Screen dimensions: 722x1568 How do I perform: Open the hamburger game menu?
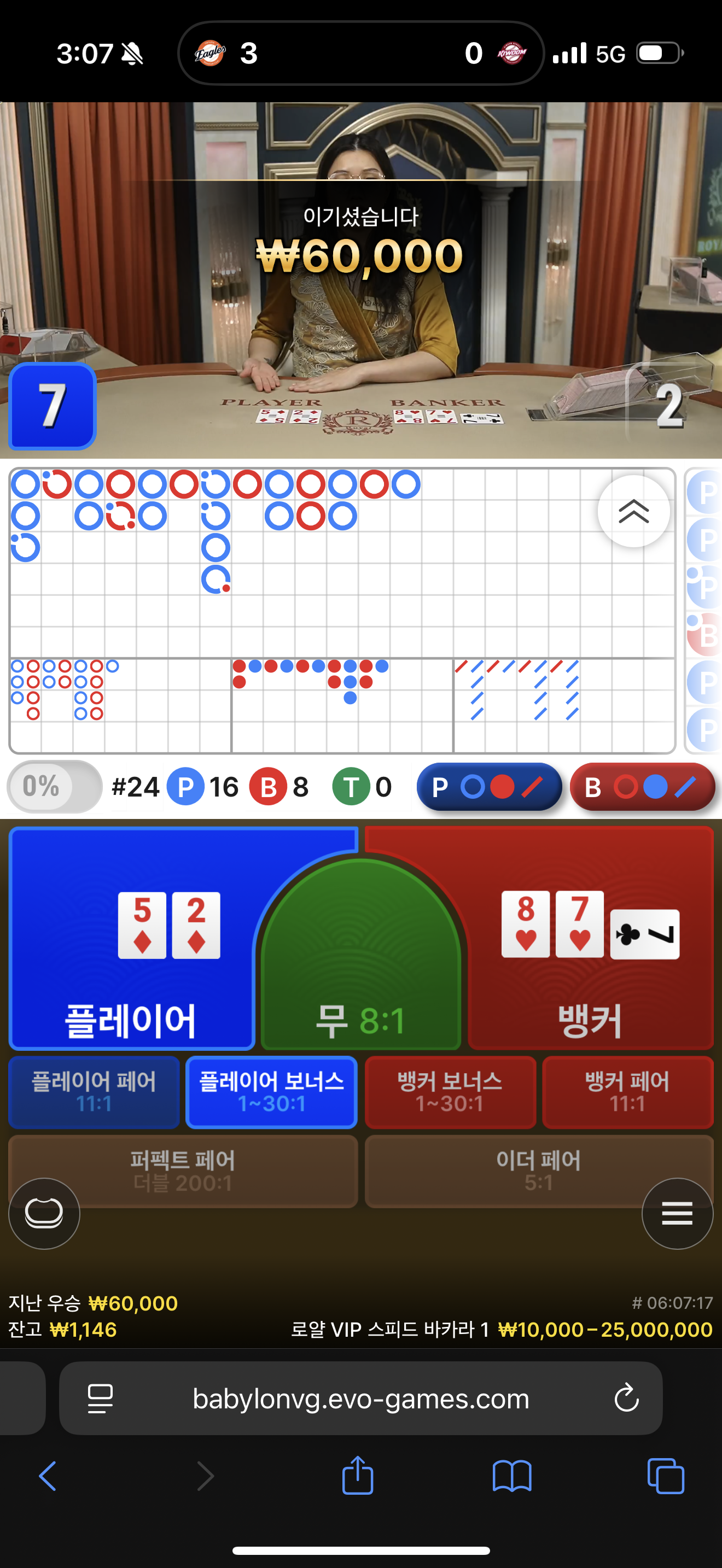point(677,1213)
